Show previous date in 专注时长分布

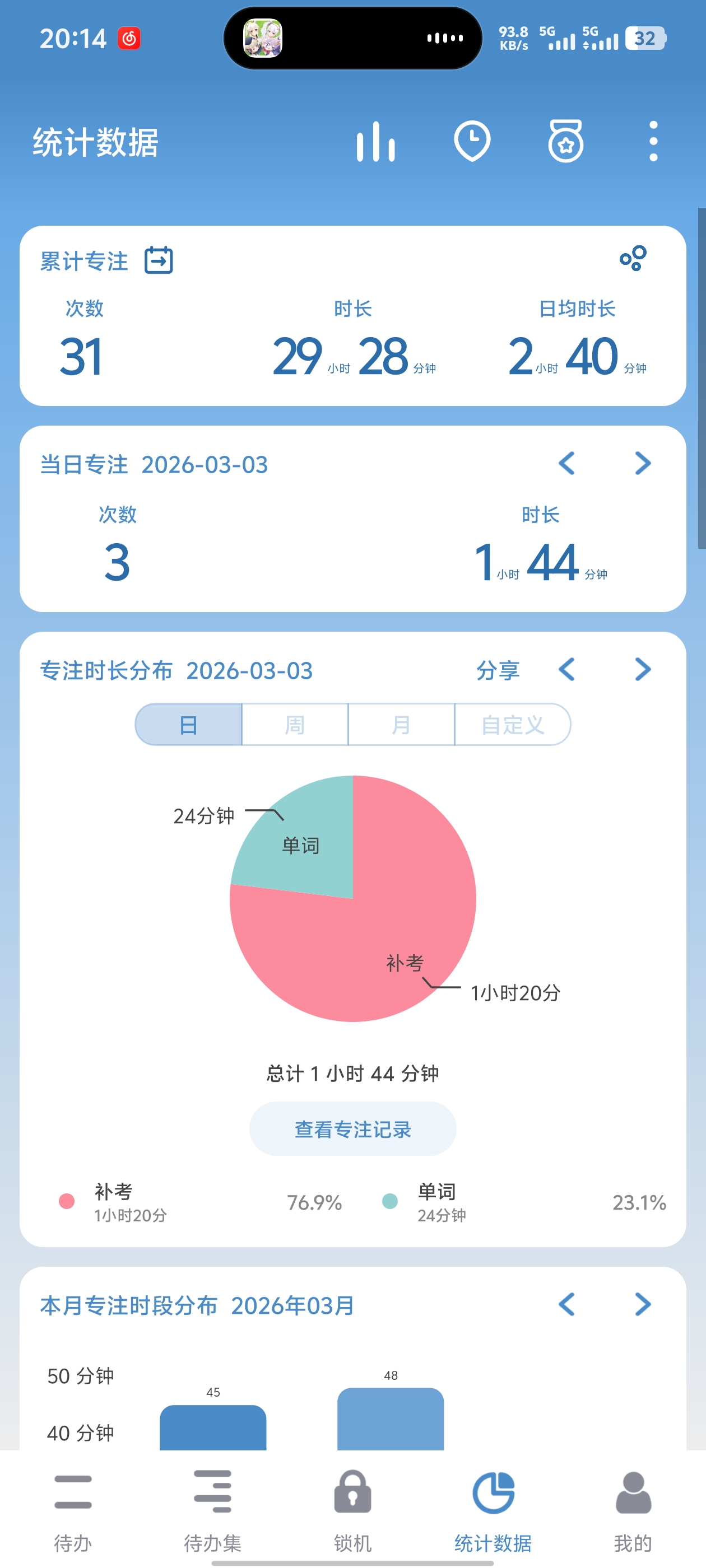[566, 670]
